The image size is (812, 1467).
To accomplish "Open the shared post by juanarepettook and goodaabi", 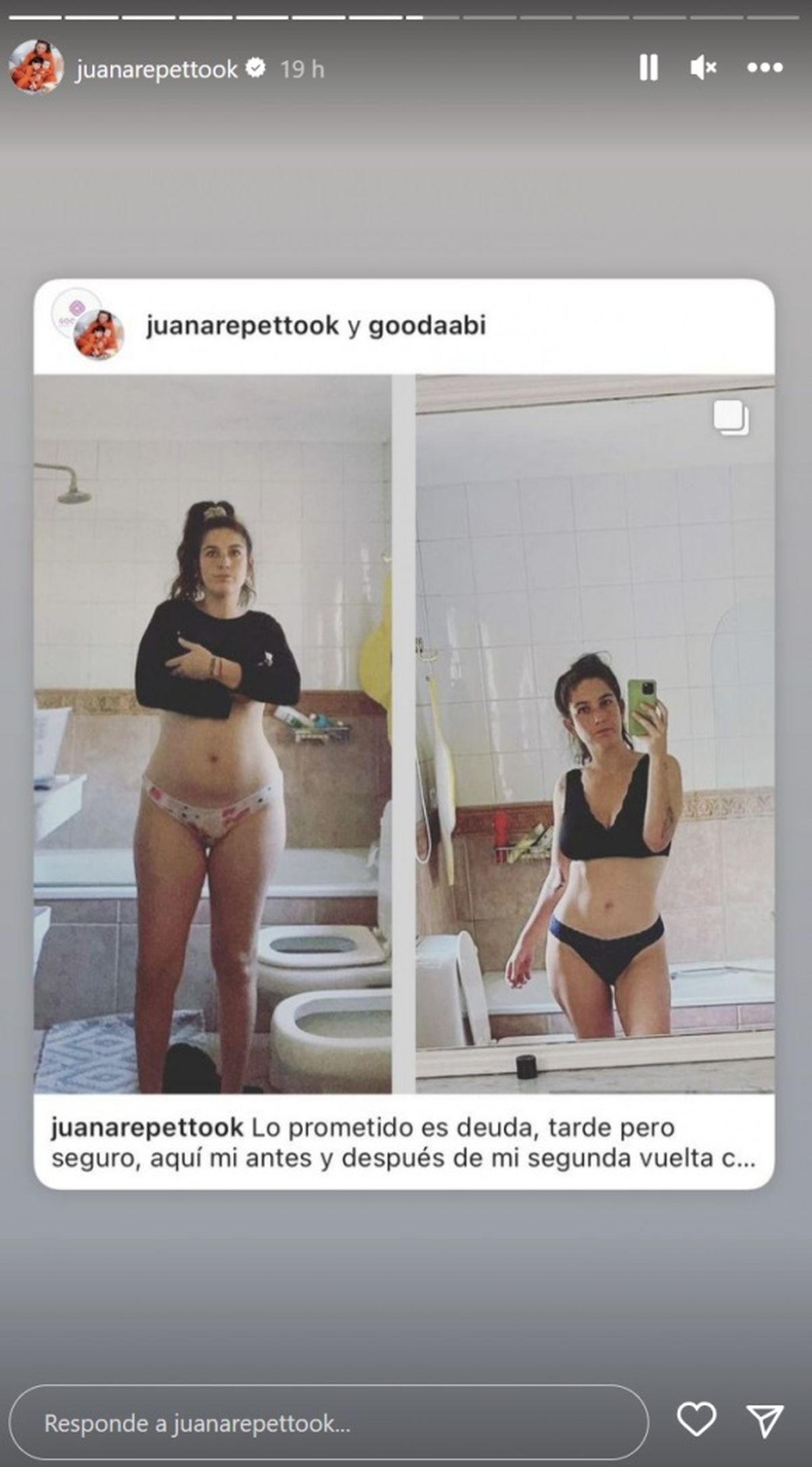I will tap(404, 734).
